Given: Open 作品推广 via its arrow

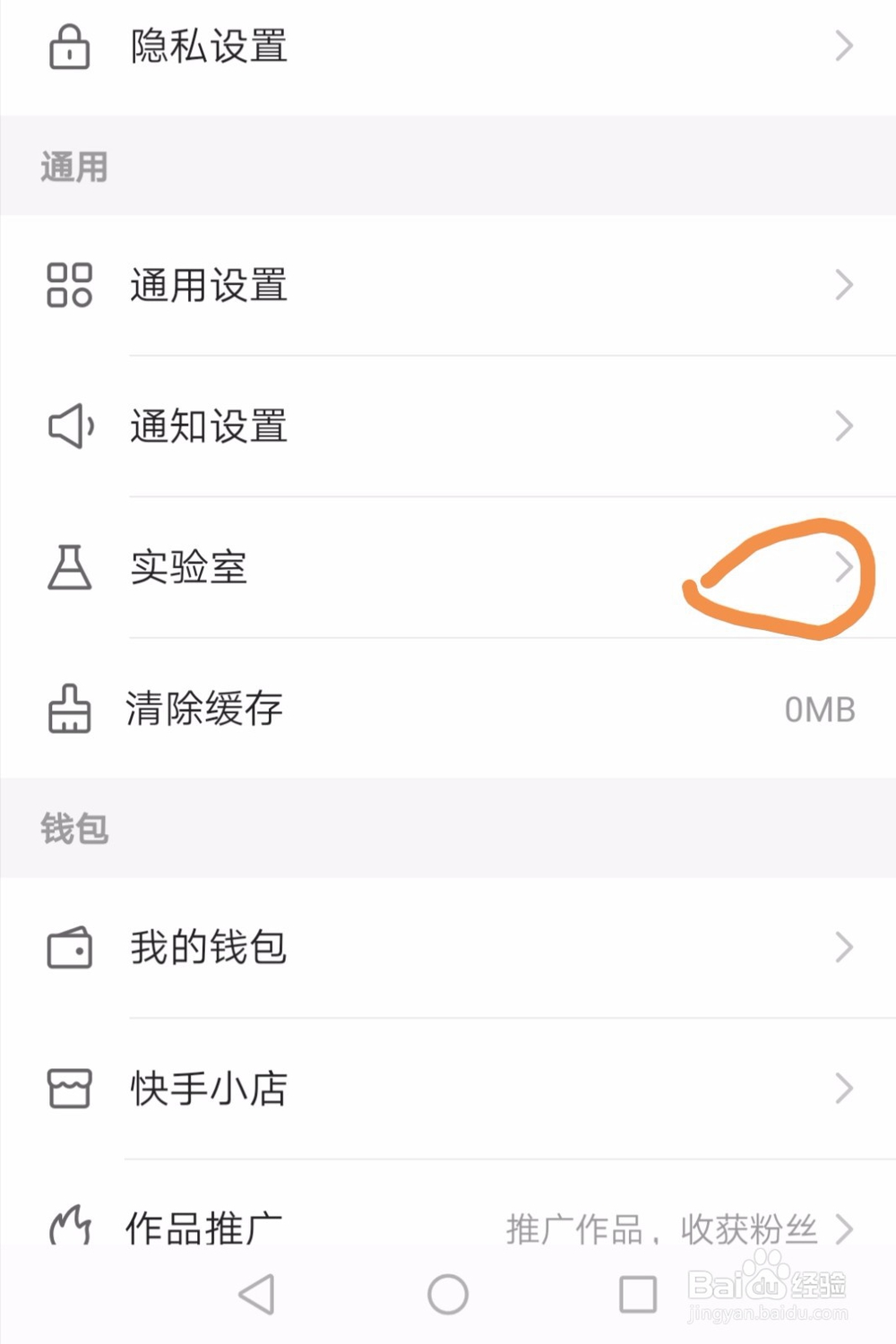Looking at the screenshot, I should pyautogui.click(x=843, y=1228).
